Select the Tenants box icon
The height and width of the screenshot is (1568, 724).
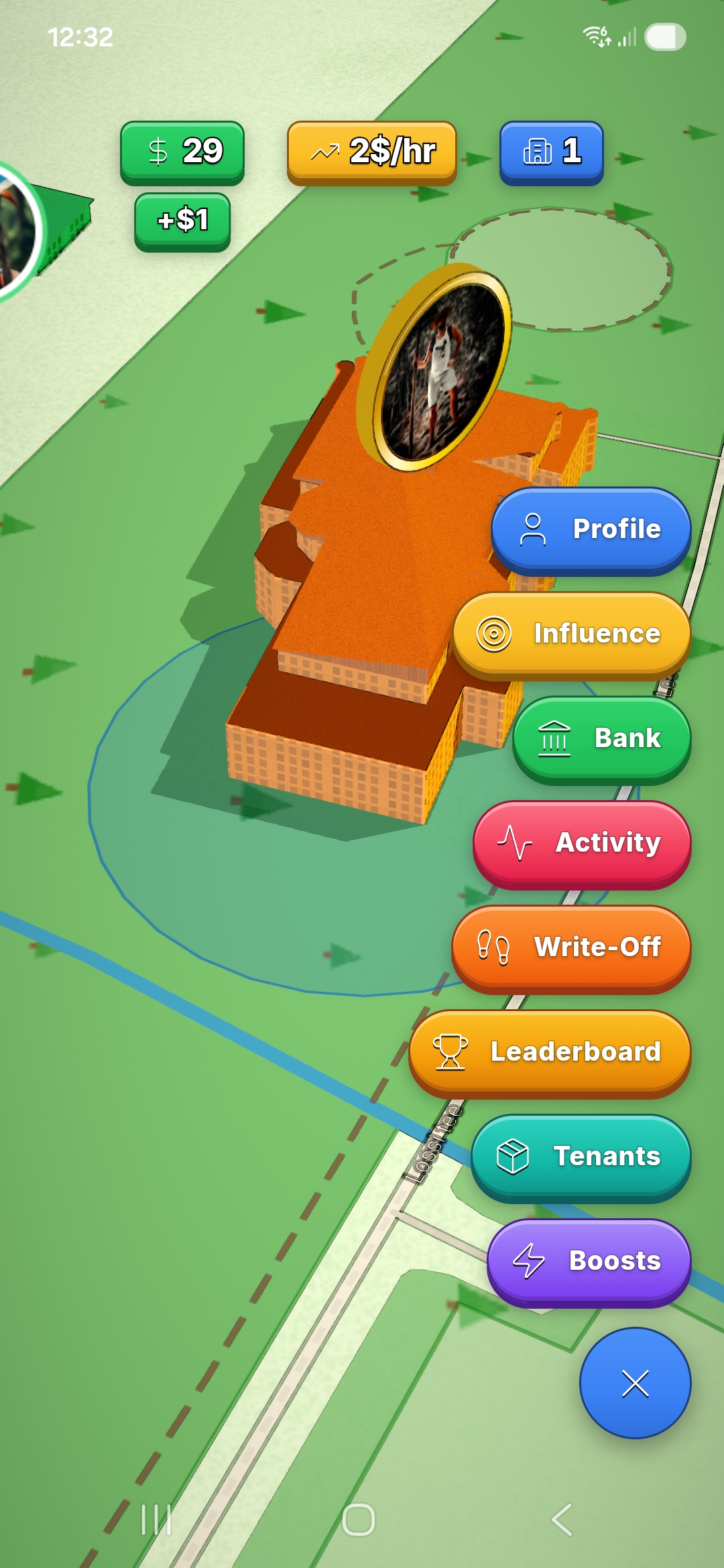(x=513, y=1157)
